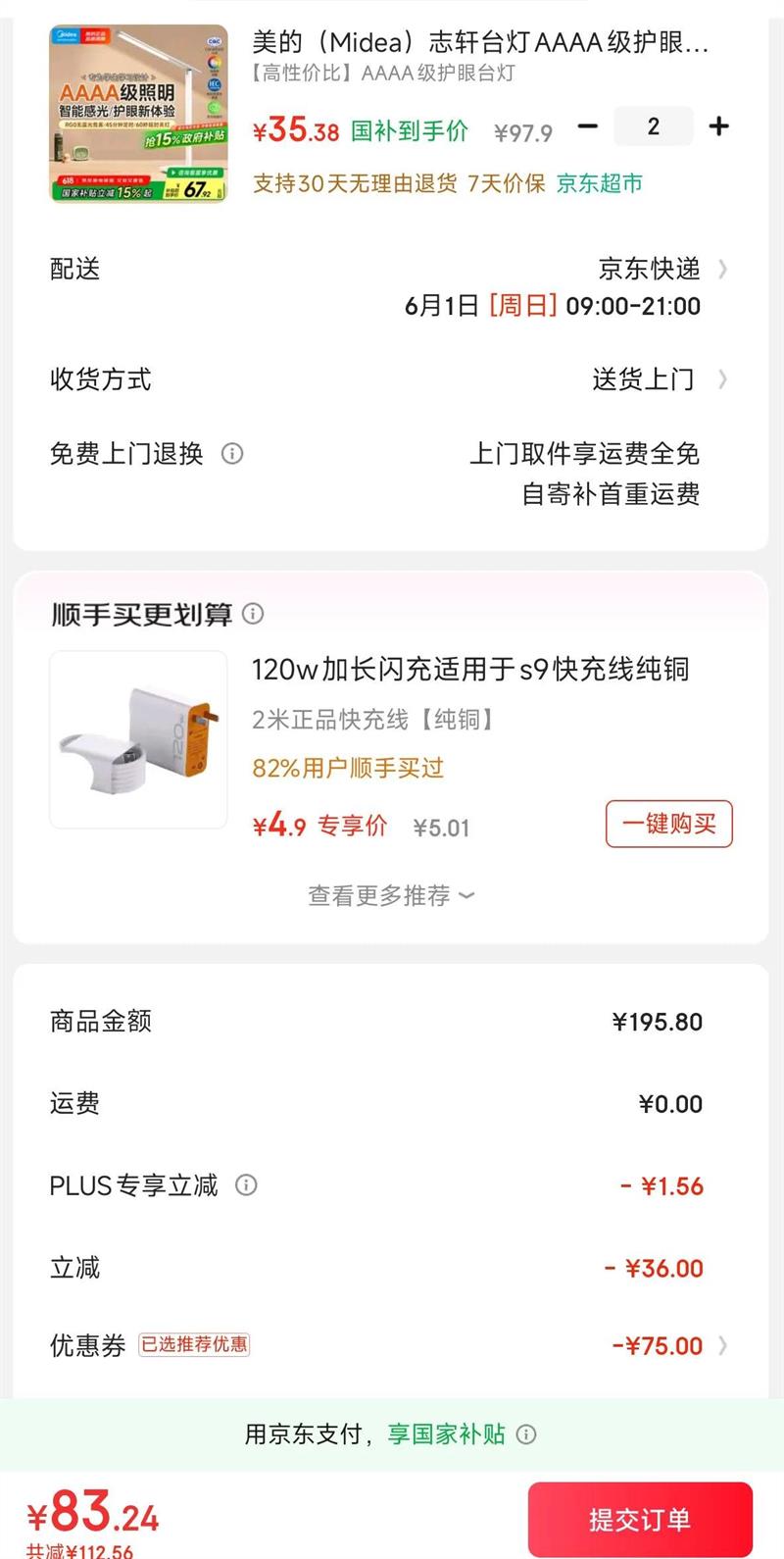Increase the Midea lamp quantity
The image size is (784, 1559).
tap(718, 126)
